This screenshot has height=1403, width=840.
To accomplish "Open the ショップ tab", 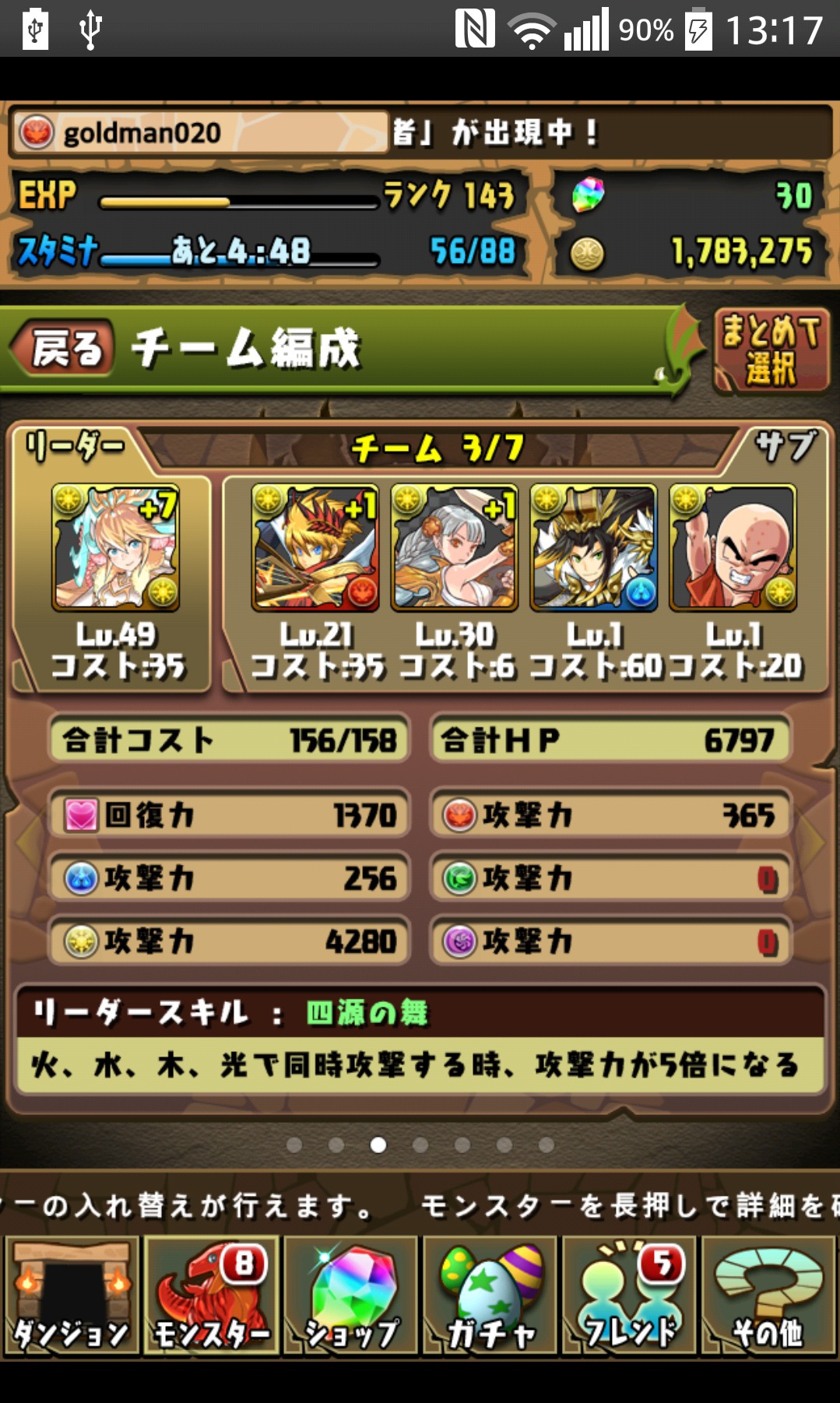I will pos(351,1296).
